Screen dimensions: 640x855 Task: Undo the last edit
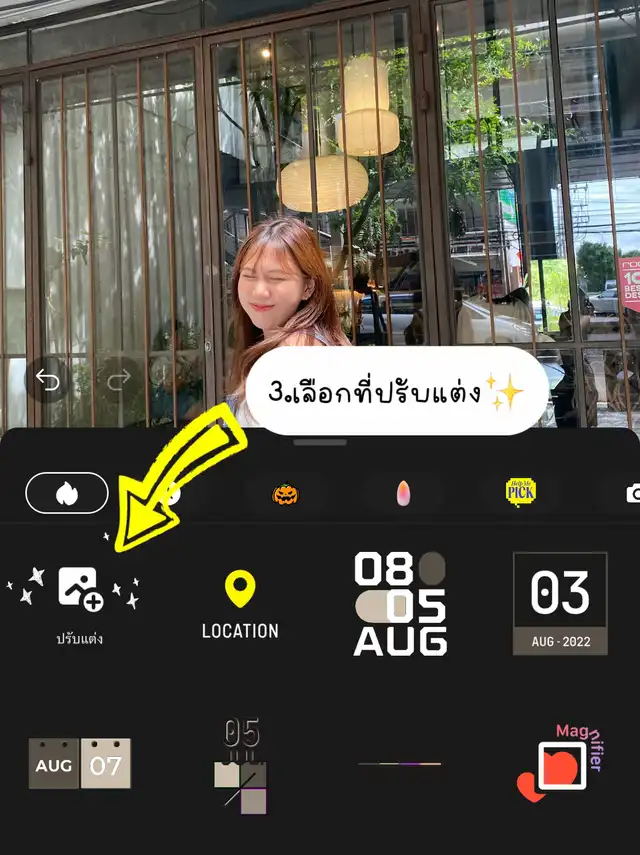pyautogui.click(x=48, y=380)
